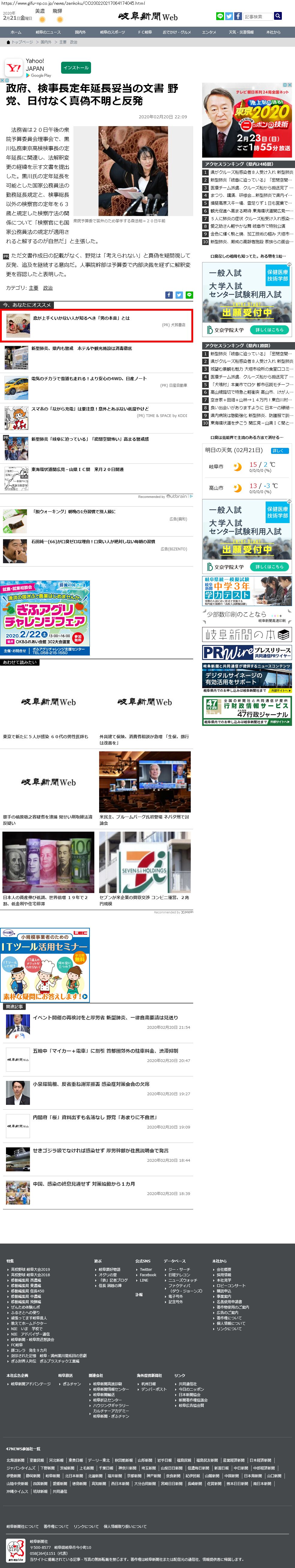Open 新型肺炎、県内も警戒 recommended story
The height and width of the screenshot is (1568, 295).
(x=81, y=348)
